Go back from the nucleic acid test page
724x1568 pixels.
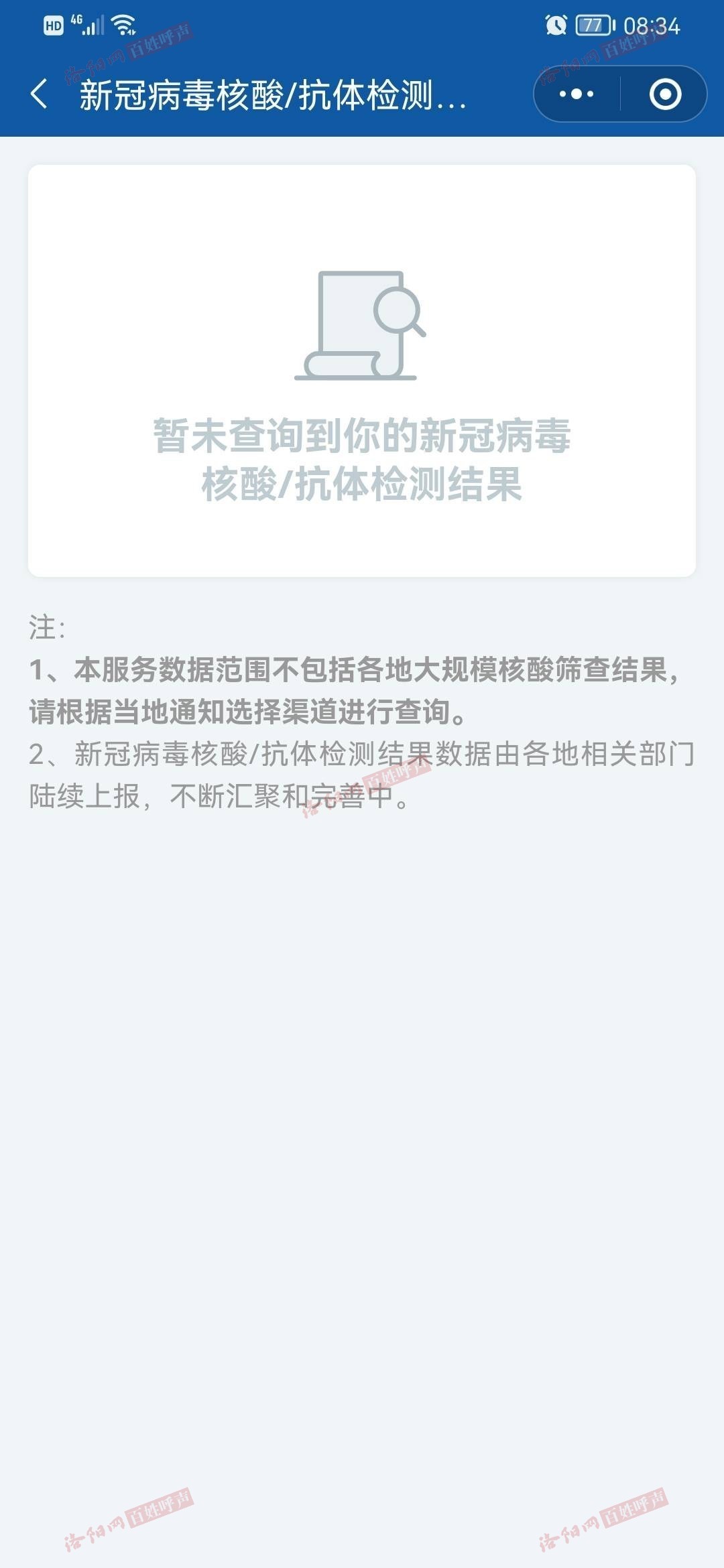pos(40,94)
